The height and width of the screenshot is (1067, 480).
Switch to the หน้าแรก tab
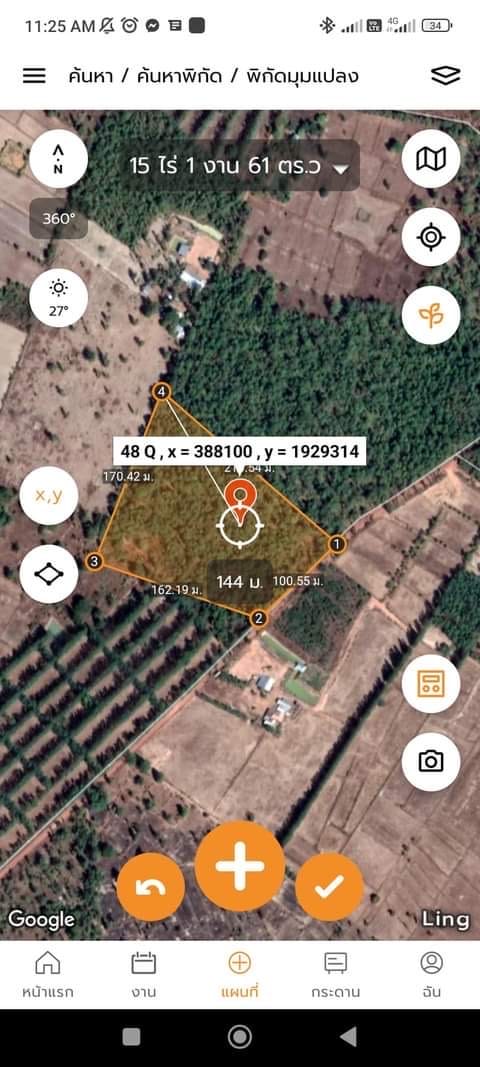[48, 974]
